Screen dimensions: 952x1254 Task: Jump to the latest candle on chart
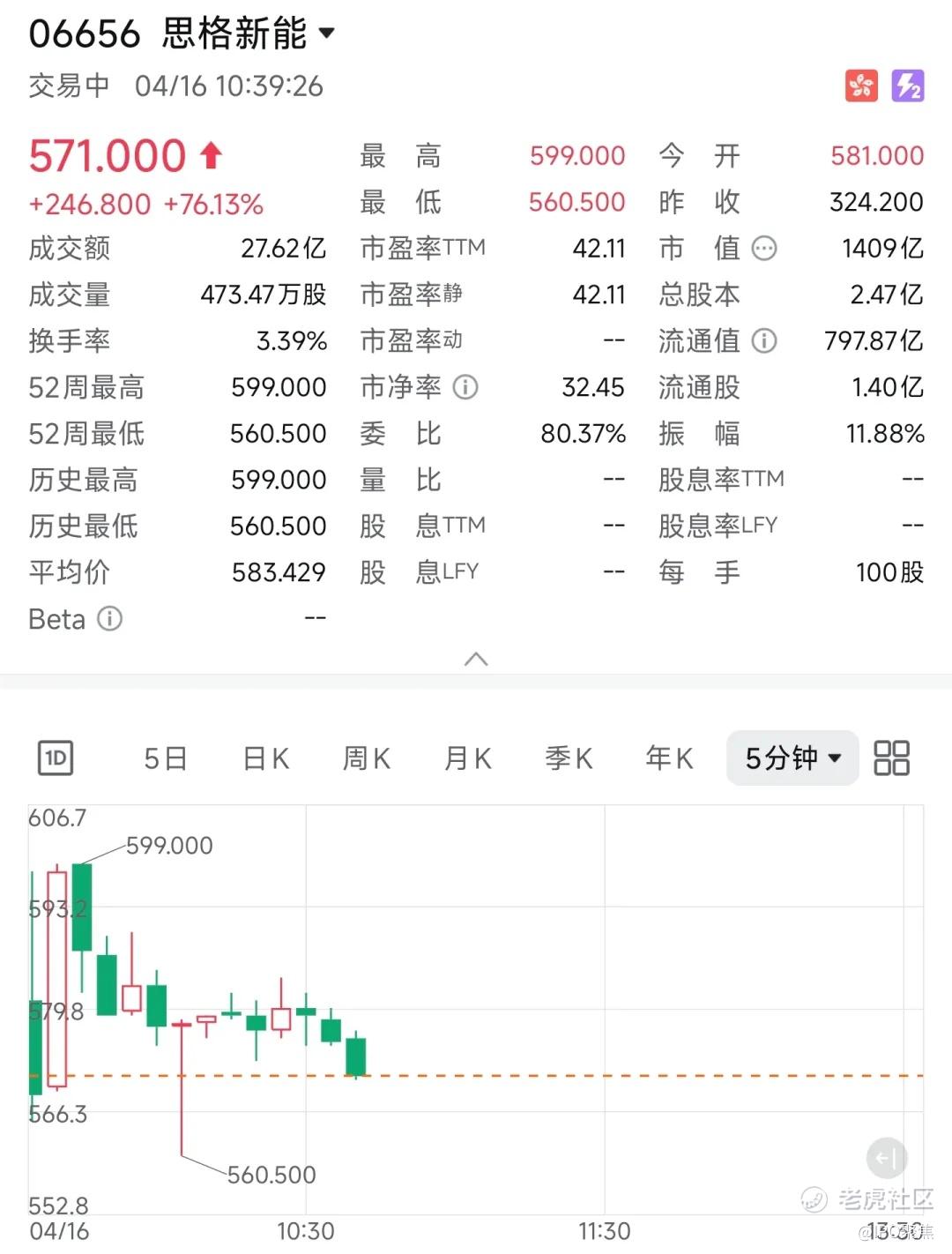[x=887, y=1159]
